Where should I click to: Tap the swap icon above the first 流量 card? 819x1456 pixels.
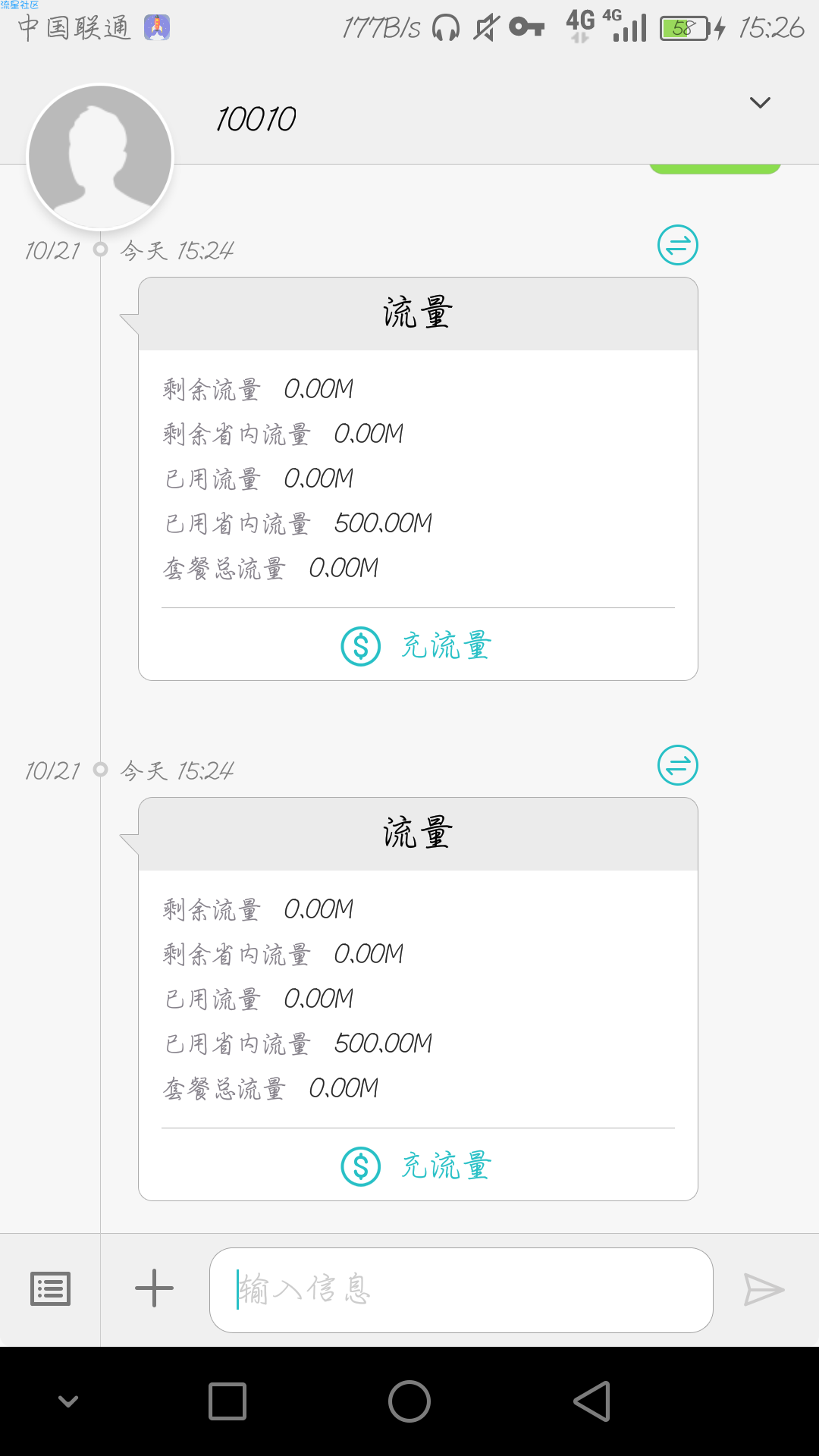[x=677, y=245]
